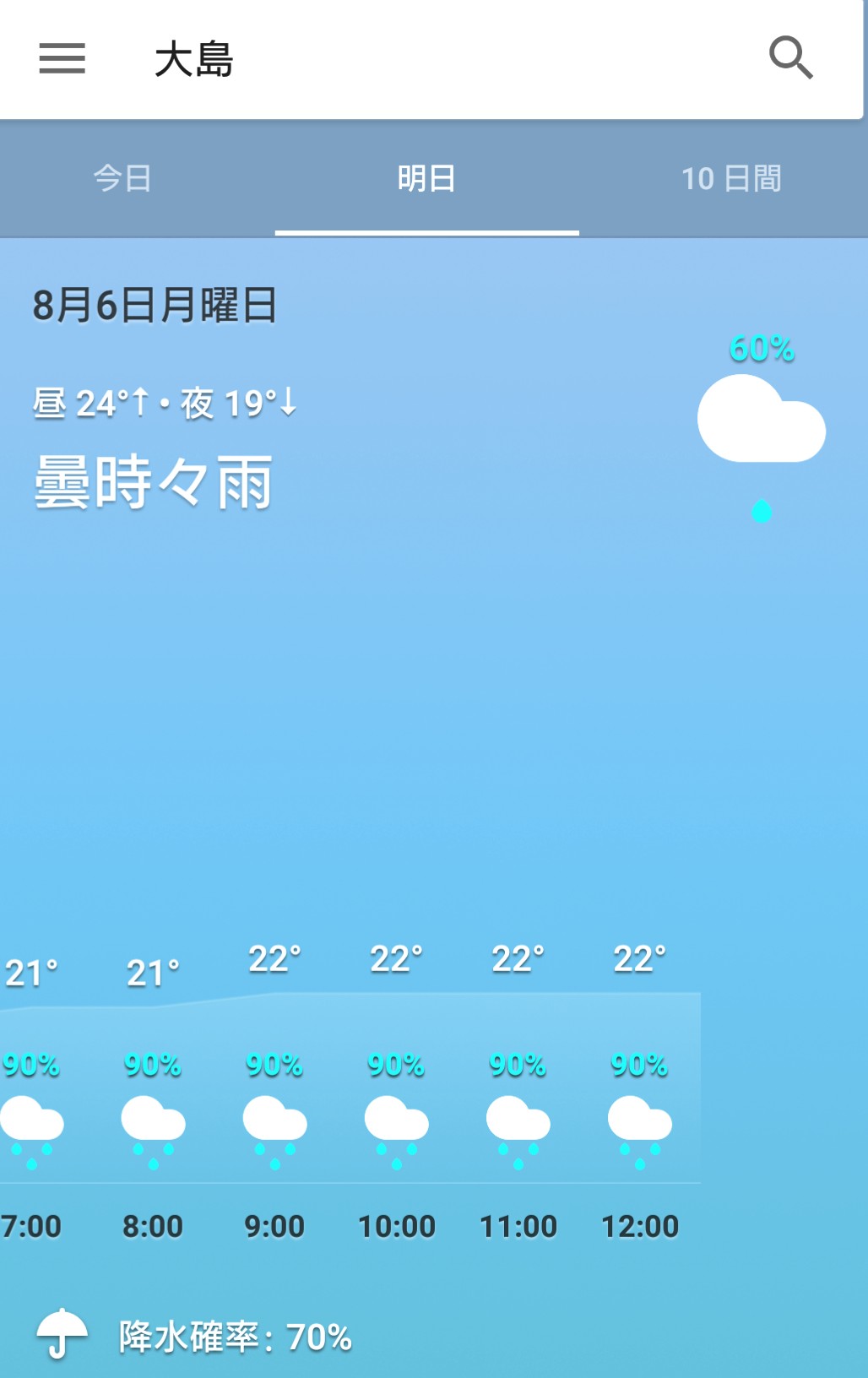Select the 9:00 hourly forecast entry
Image resolution: width=868 pixels, height=1378 pixels.
pos(274,1225)
